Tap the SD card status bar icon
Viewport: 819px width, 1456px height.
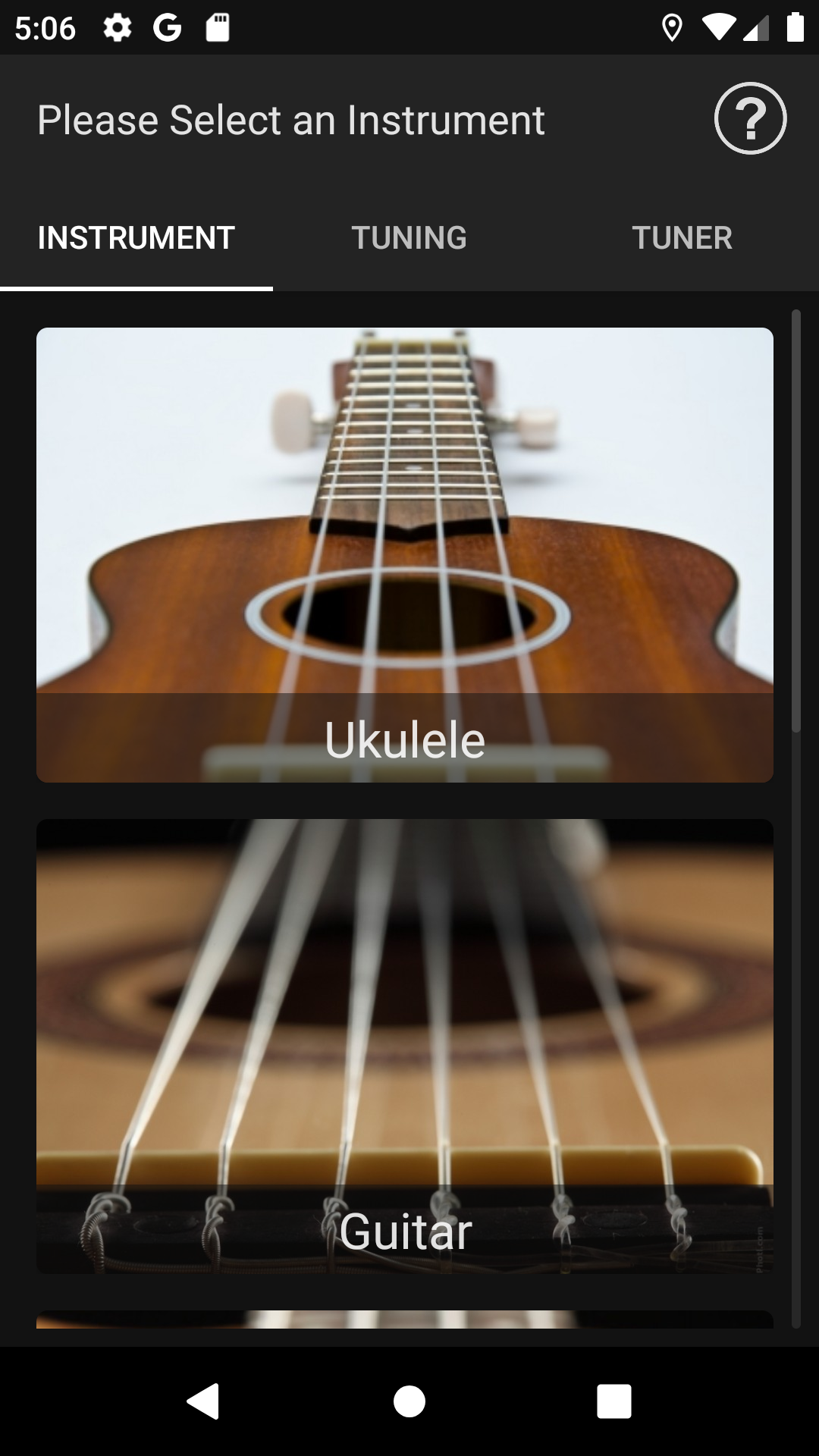(x=218, y=27)
